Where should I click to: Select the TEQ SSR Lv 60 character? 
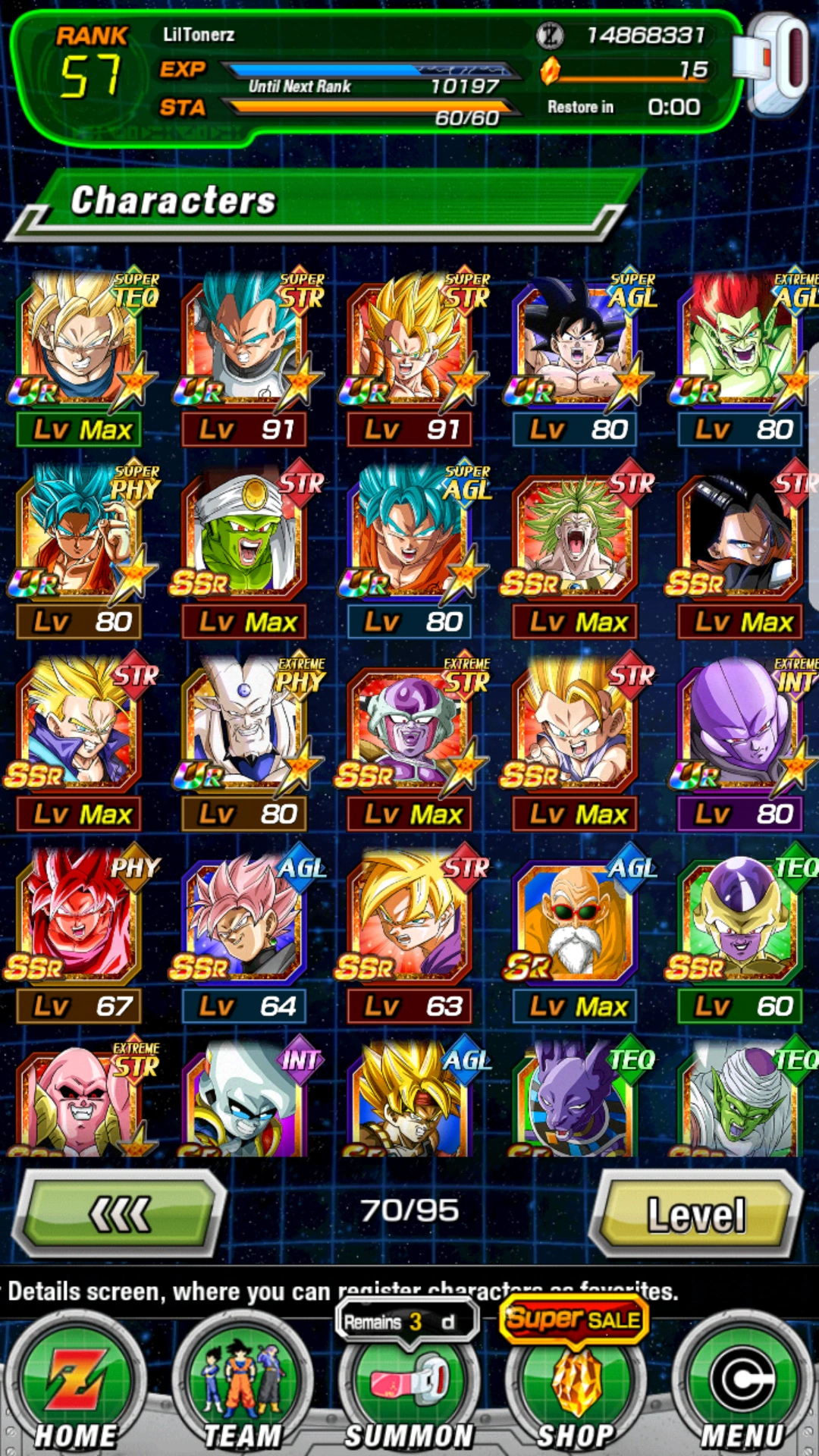point(742,932)
